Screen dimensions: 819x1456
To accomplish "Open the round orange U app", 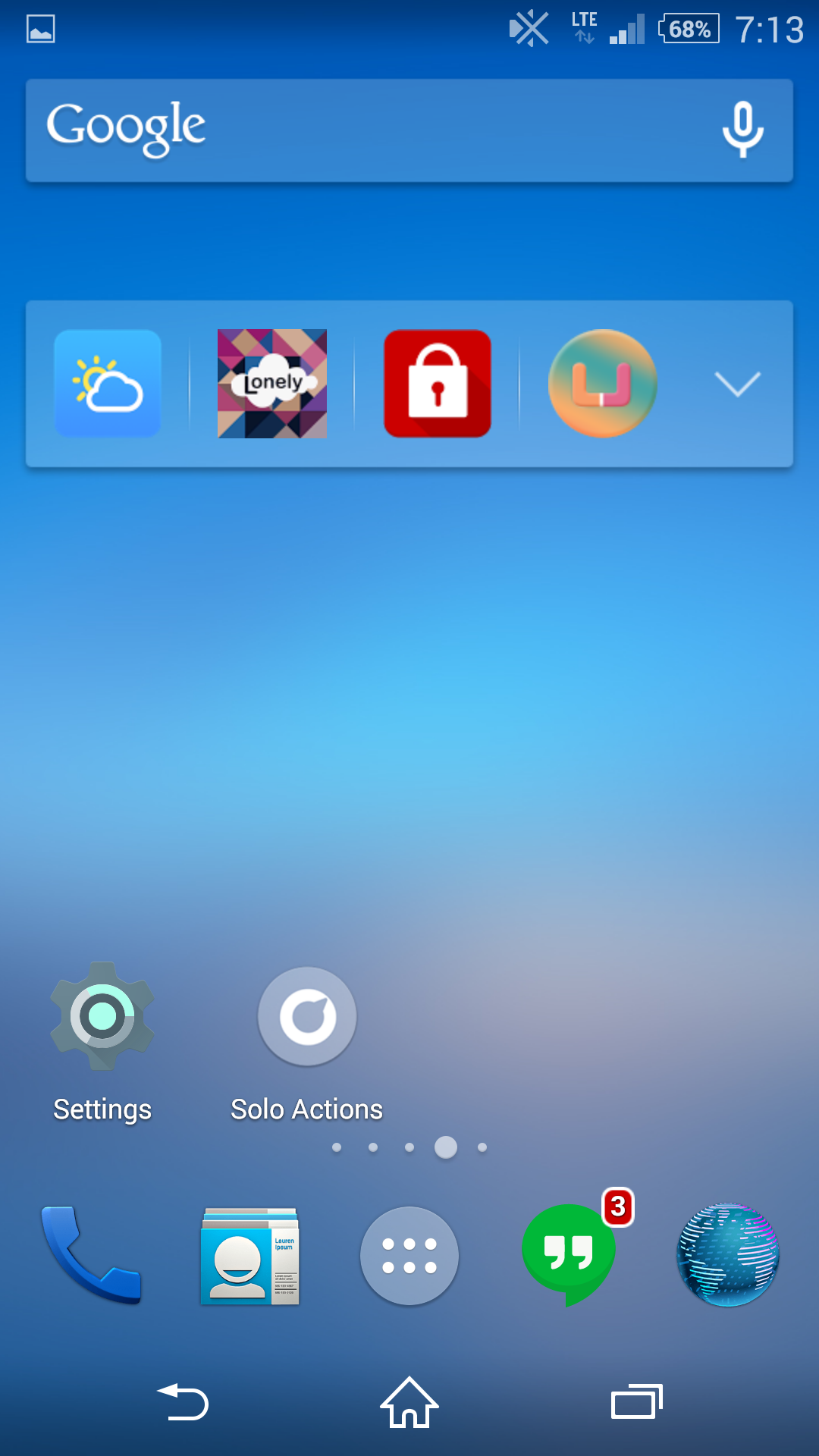I will pos(603,384).
